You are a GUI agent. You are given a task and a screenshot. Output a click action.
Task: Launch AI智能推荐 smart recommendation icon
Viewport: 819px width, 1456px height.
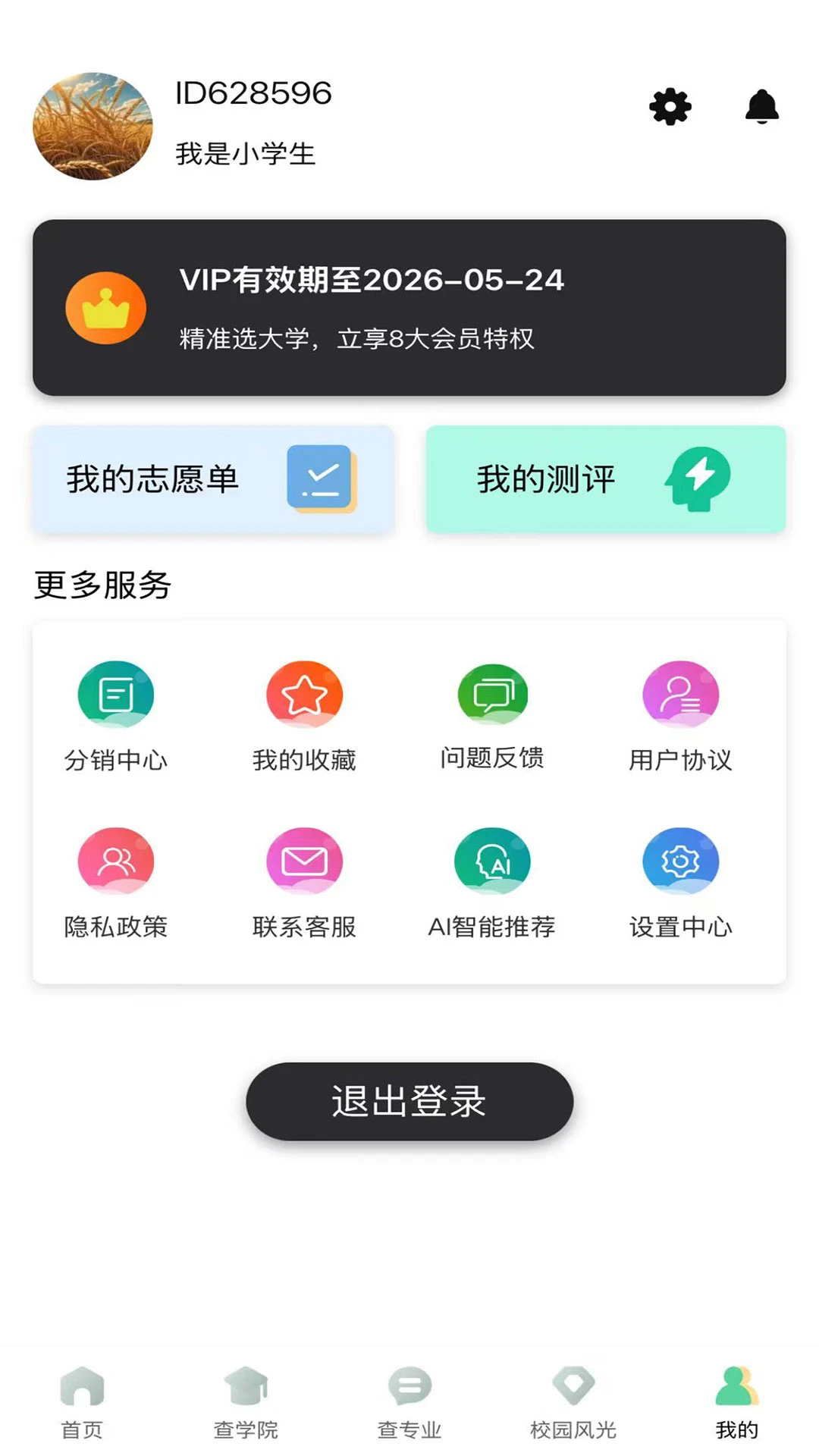pyautogui.click(x=492, y=861)
